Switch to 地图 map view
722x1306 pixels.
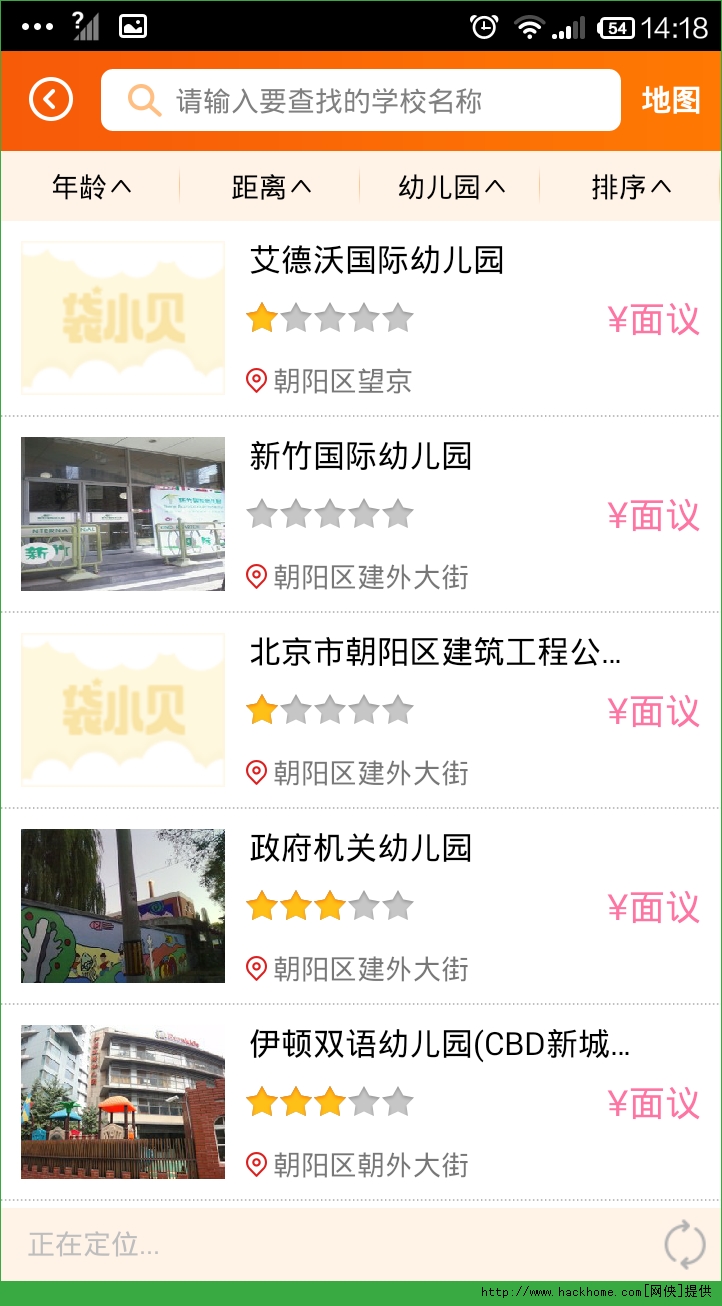pyautogui.click(x=670, y=100)
